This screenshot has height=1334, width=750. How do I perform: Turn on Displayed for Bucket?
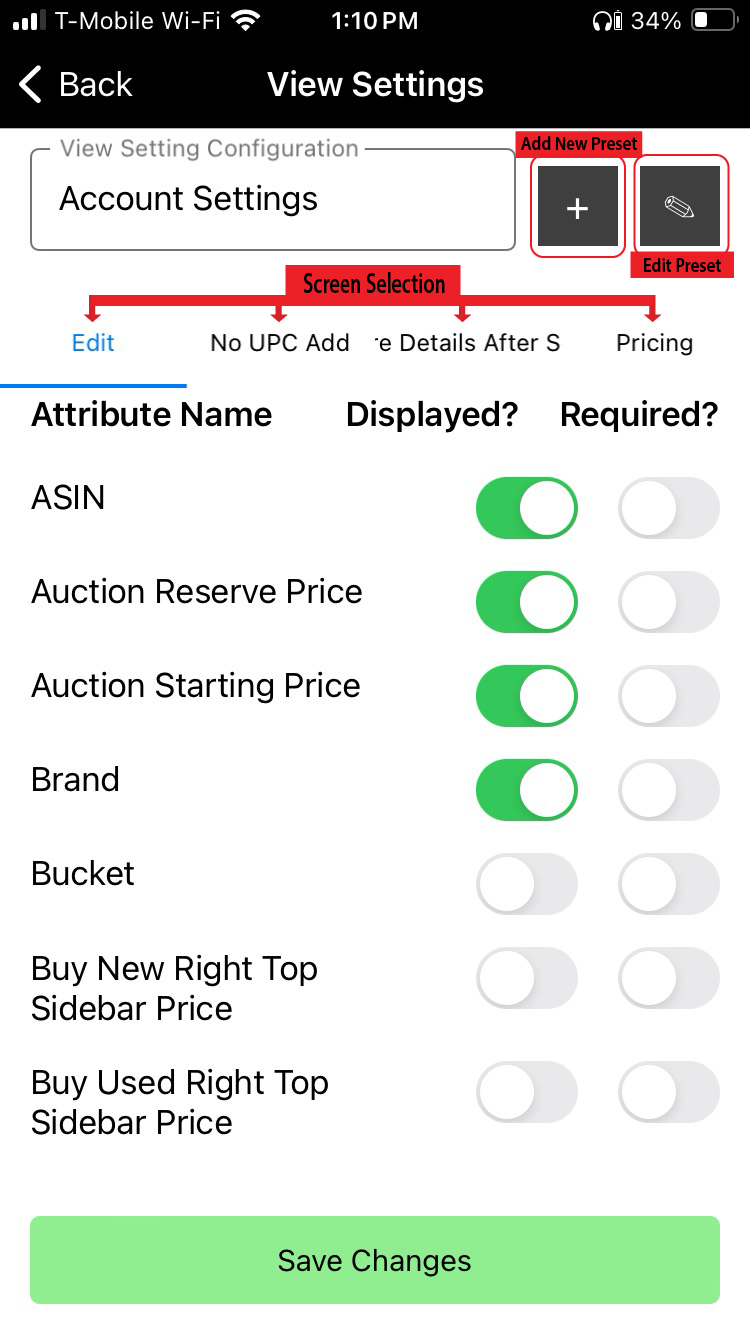pyautogui.click(x=526, y=885)
